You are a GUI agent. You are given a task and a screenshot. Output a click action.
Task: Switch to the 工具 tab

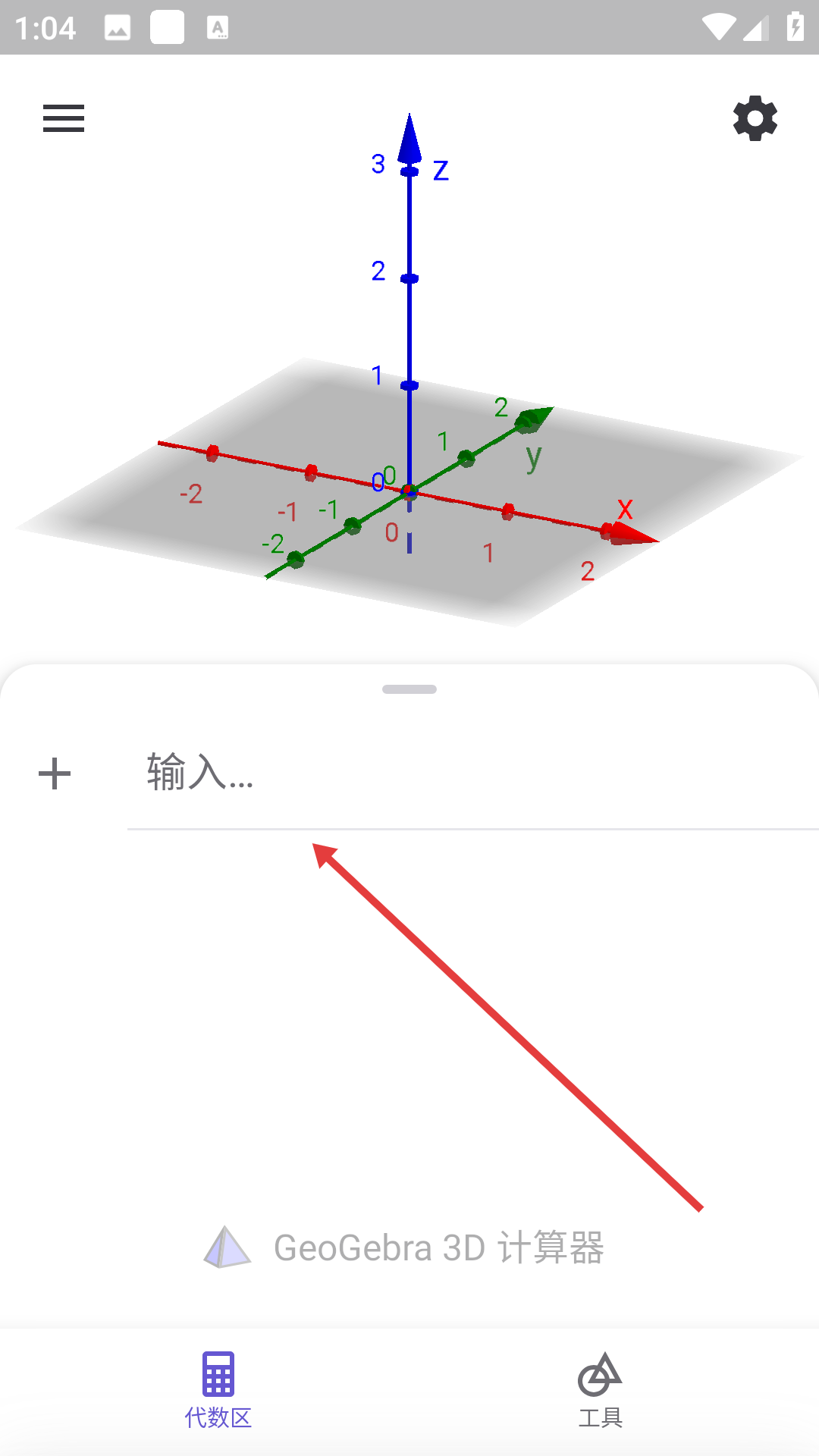tap(600, 1389)
